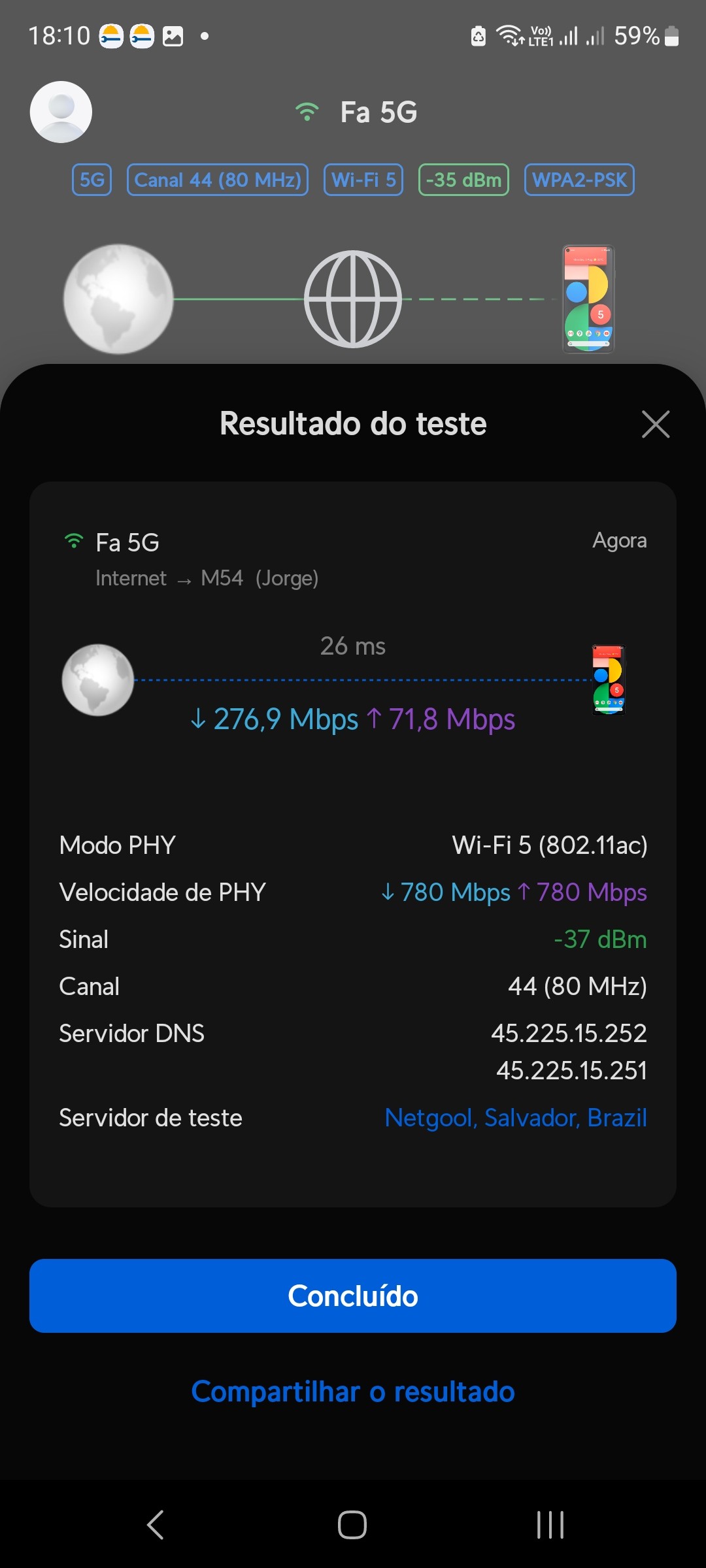The height and width of the screenshot is (1568, 706).
Task: Share the result via Compartilhar o resultado
Action: coord(353,1392)
